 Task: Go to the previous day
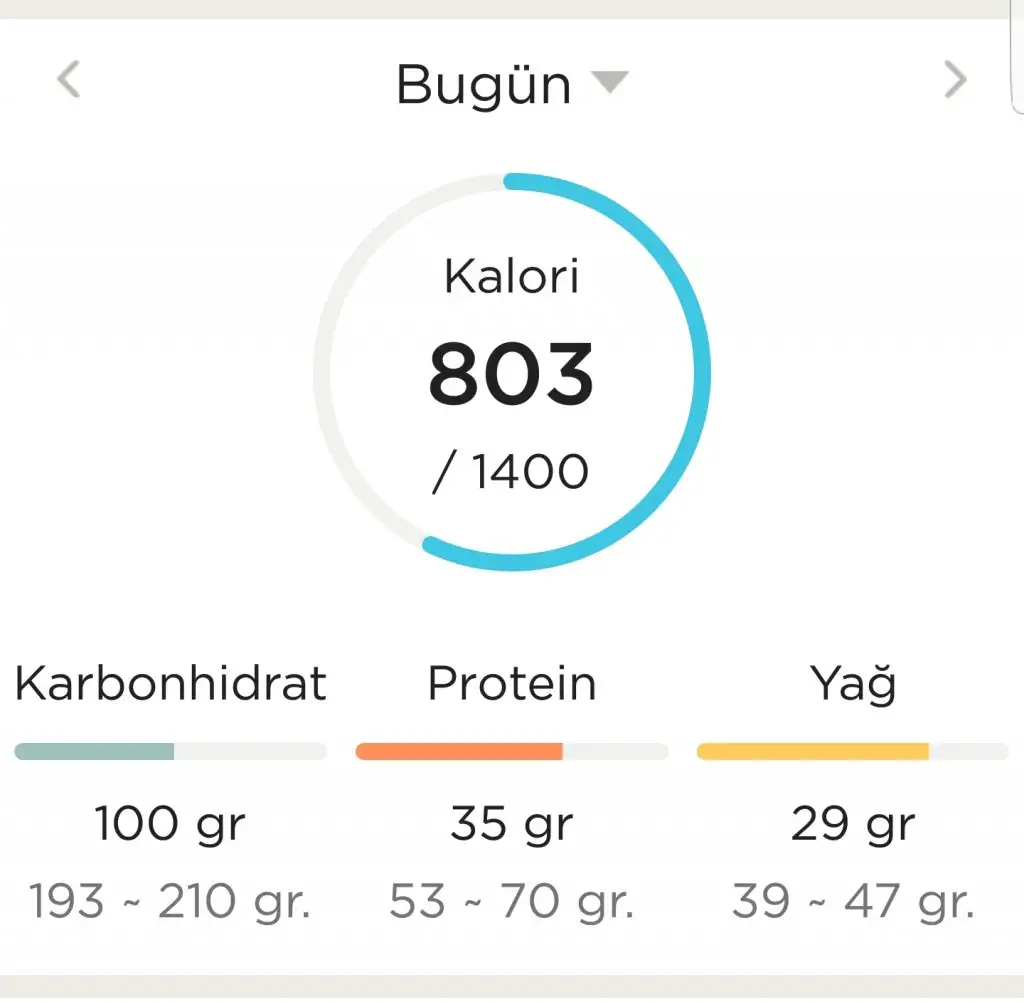68,79
